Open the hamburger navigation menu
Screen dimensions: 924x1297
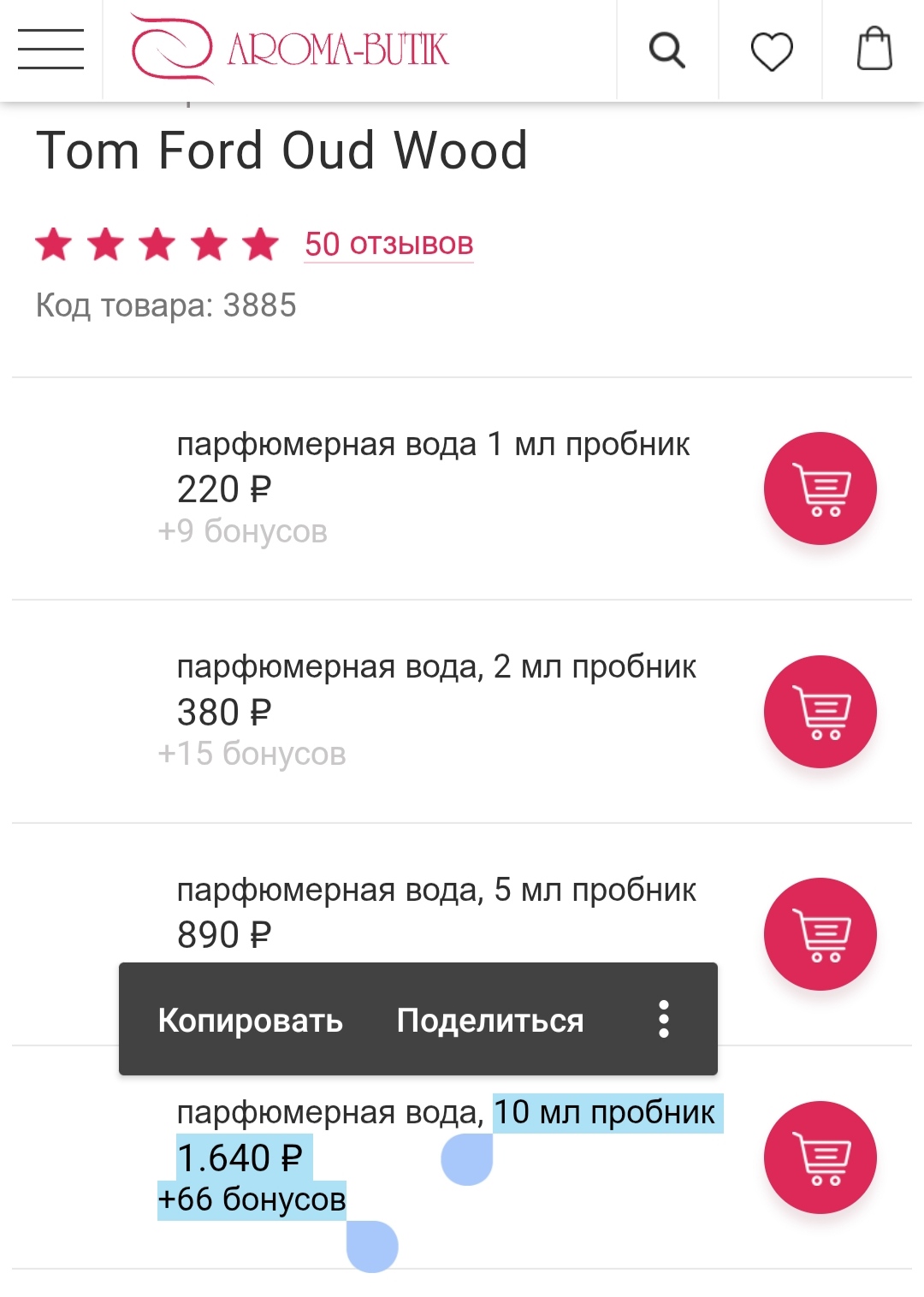[x=50, y=50]
